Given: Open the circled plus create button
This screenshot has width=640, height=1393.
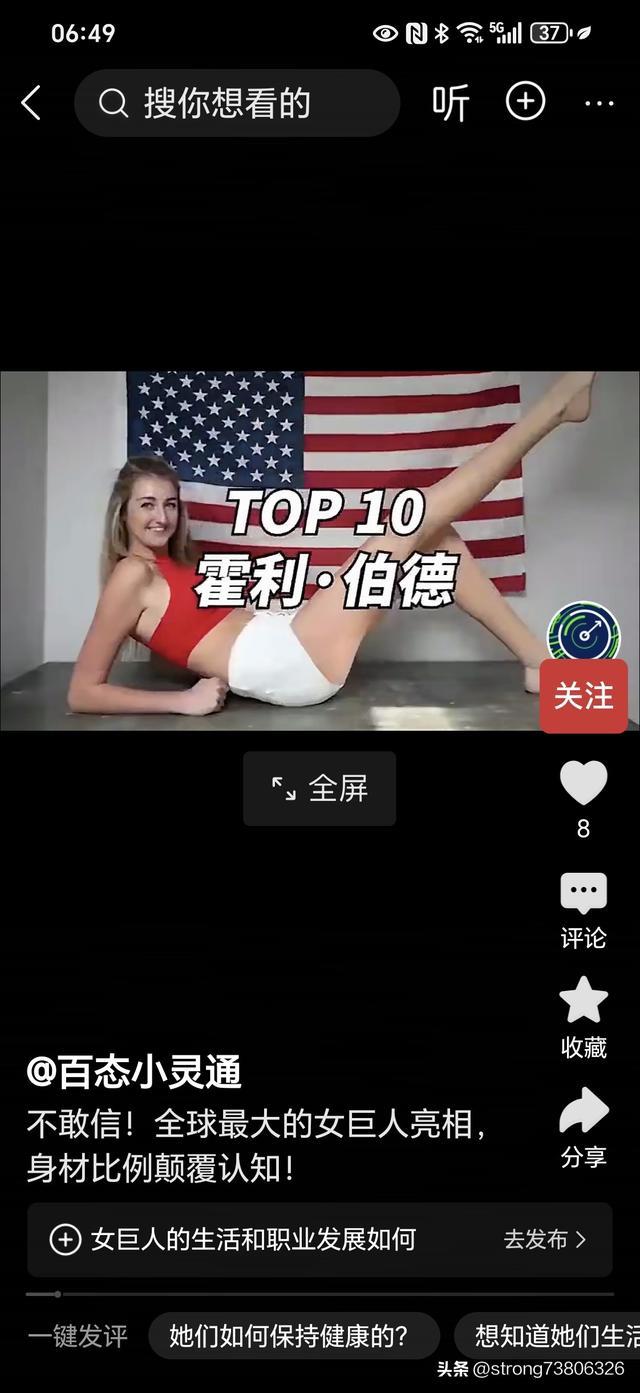Looking at the screenshot, I should (525, 101).
